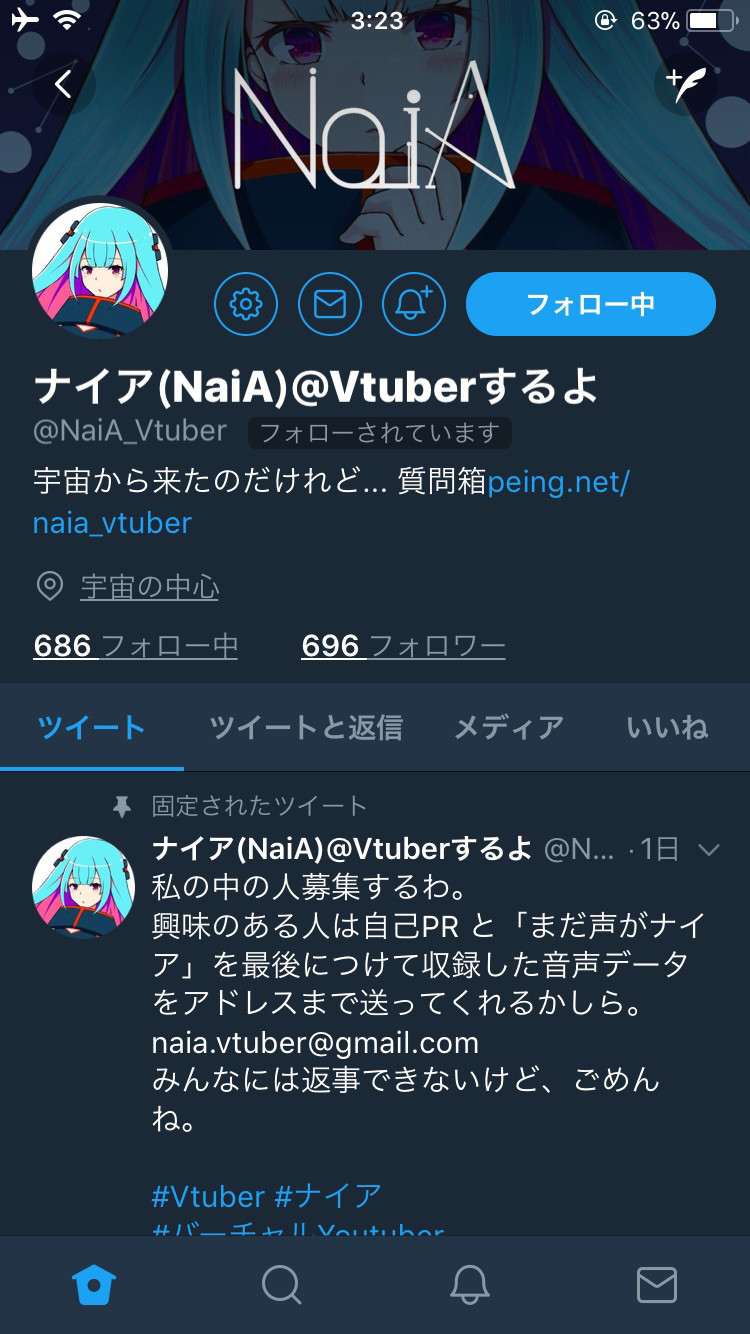Viewport: 750px width, 1334px height.
Task: Open the profile settings gear icon
Action: (246, 303)
